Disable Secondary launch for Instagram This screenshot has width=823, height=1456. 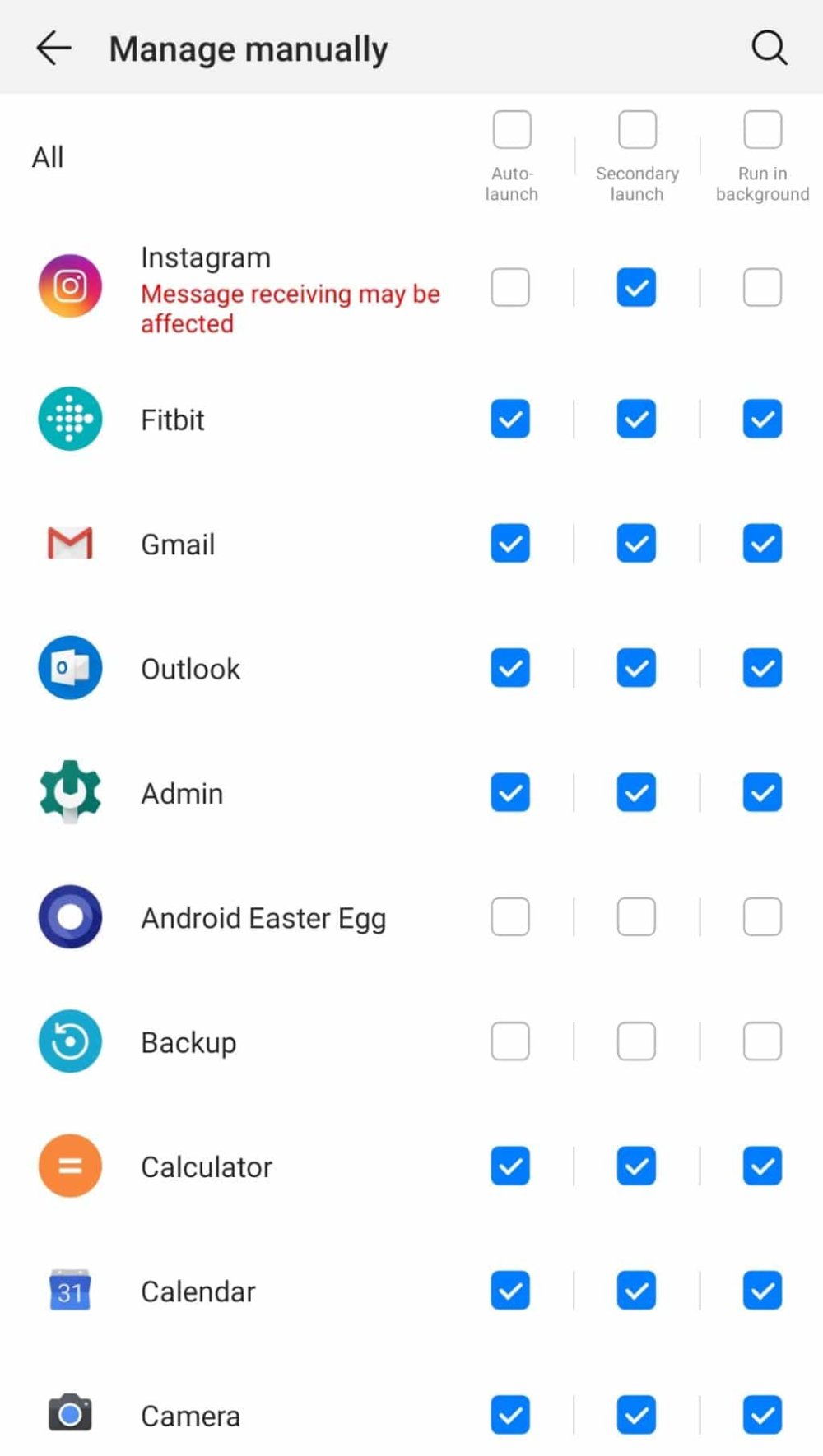(635, 287)
